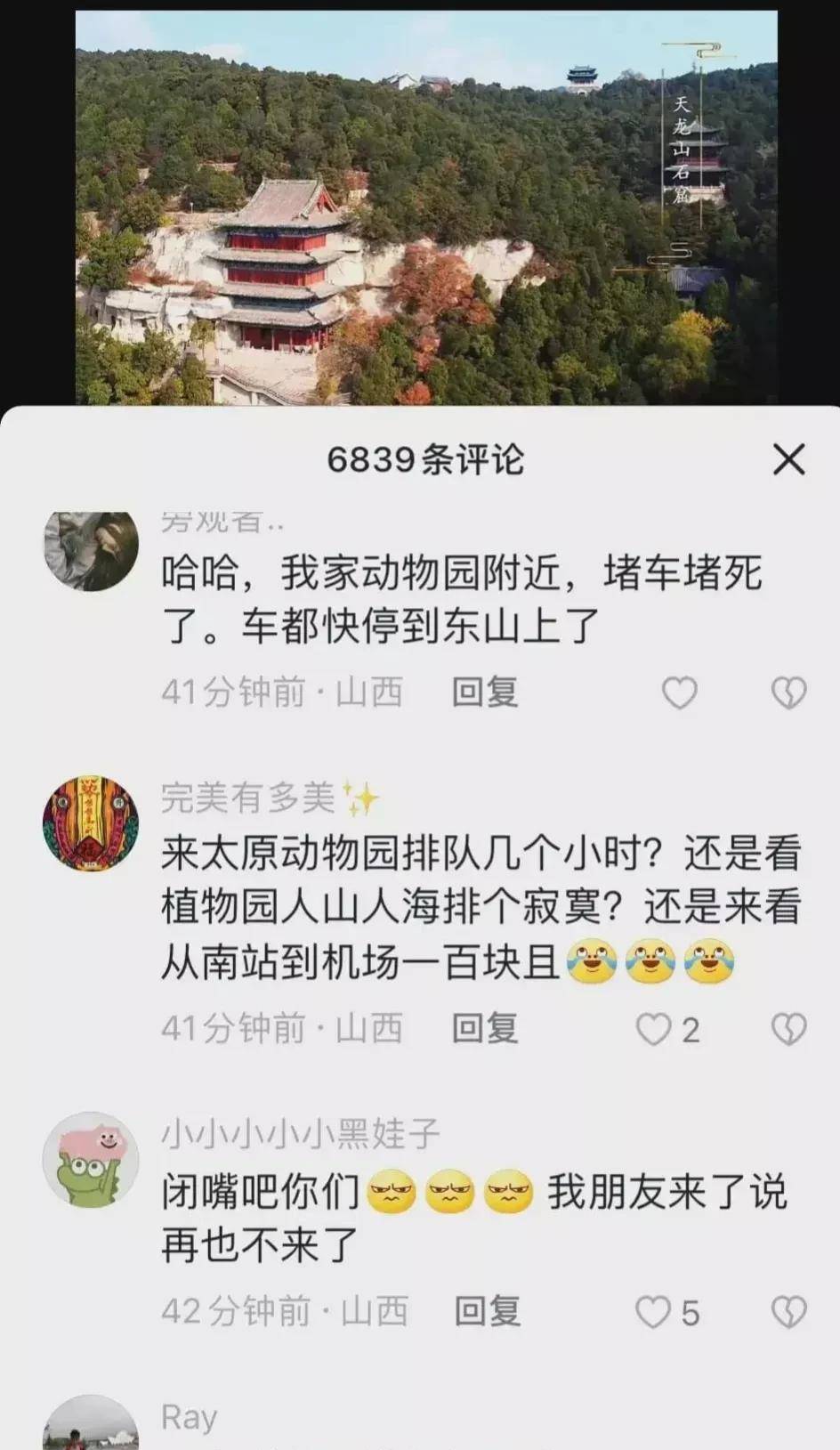The height and width of the screenshot is (1450, 840).
Task: Reply to the 哈哈，我家动物园附近 comment
Action: click(x=485, y=693)
